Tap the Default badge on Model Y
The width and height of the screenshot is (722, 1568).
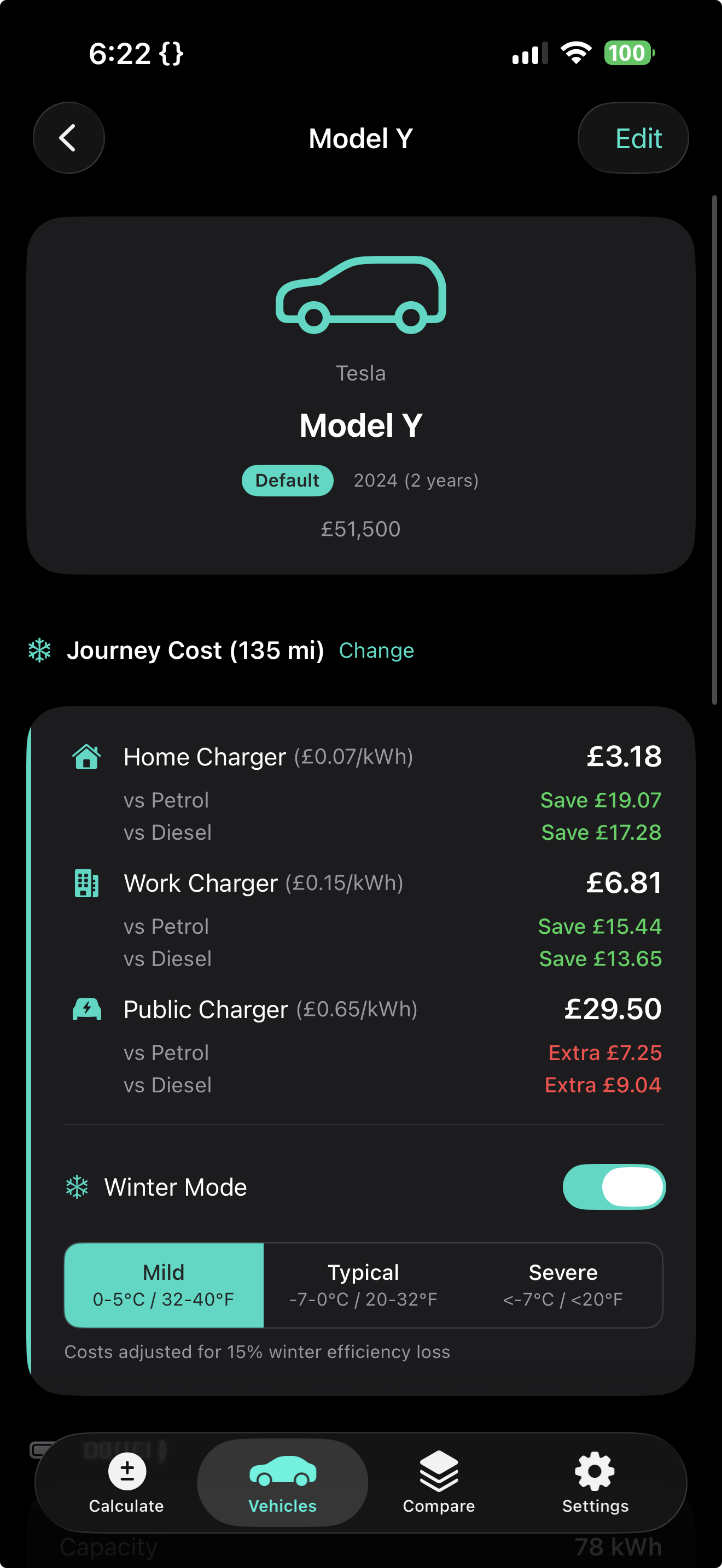click(287, 480)
